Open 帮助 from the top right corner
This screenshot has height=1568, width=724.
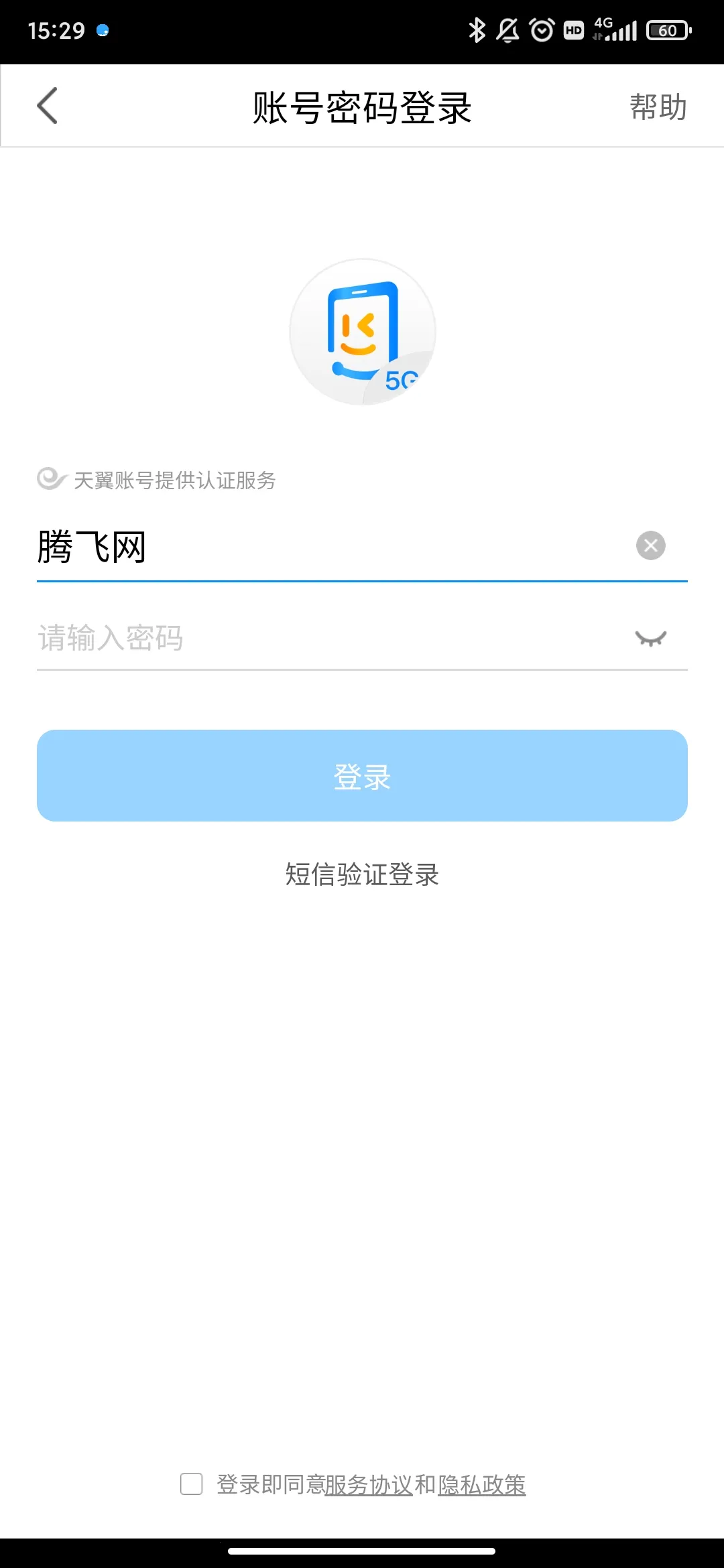pyautogui.click(x=656, y=105)
